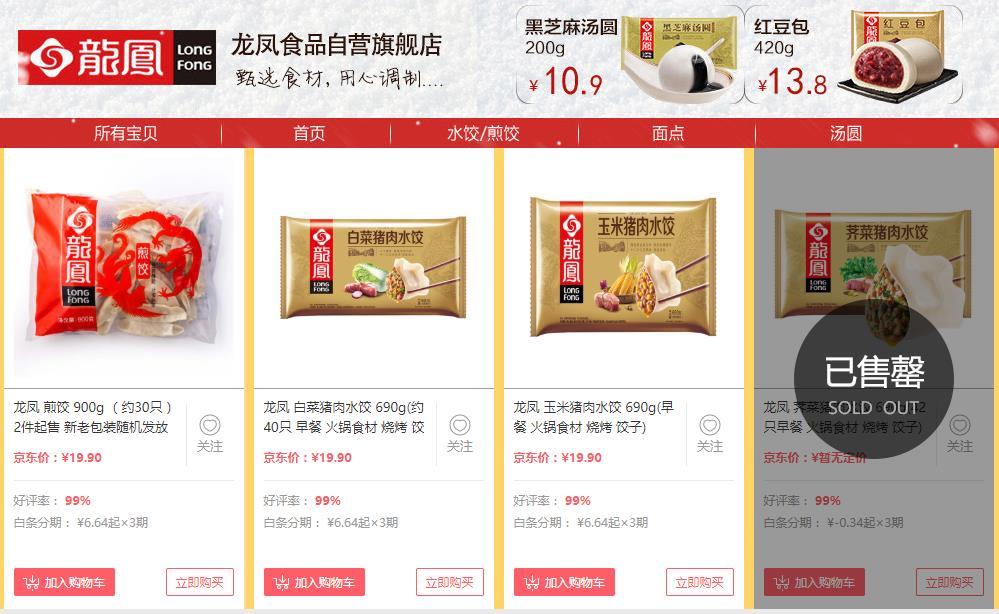Buy 龙凤 煎饺 900g now via 立即购买
The width and height of the screenshot is (999, 614).
pyautogui.click(x=200, y=582)
